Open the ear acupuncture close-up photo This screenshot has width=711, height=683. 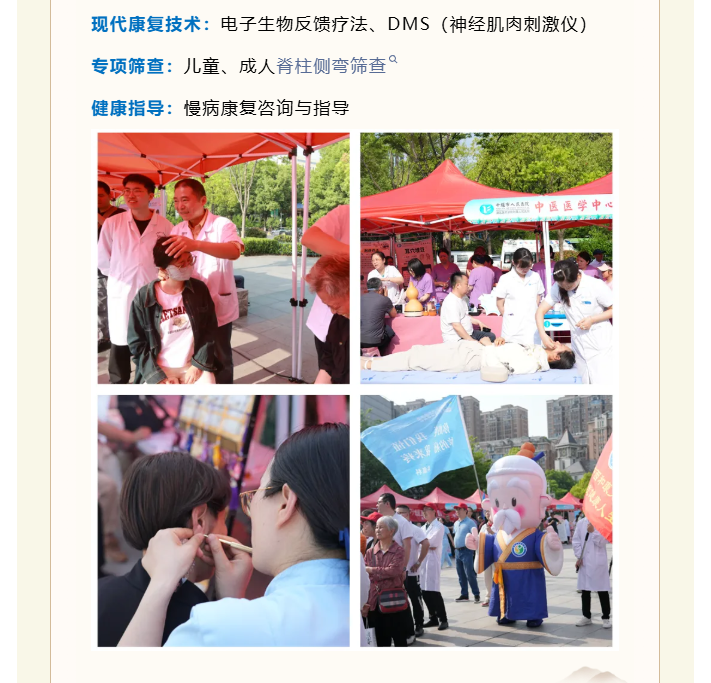click(223, 520)
